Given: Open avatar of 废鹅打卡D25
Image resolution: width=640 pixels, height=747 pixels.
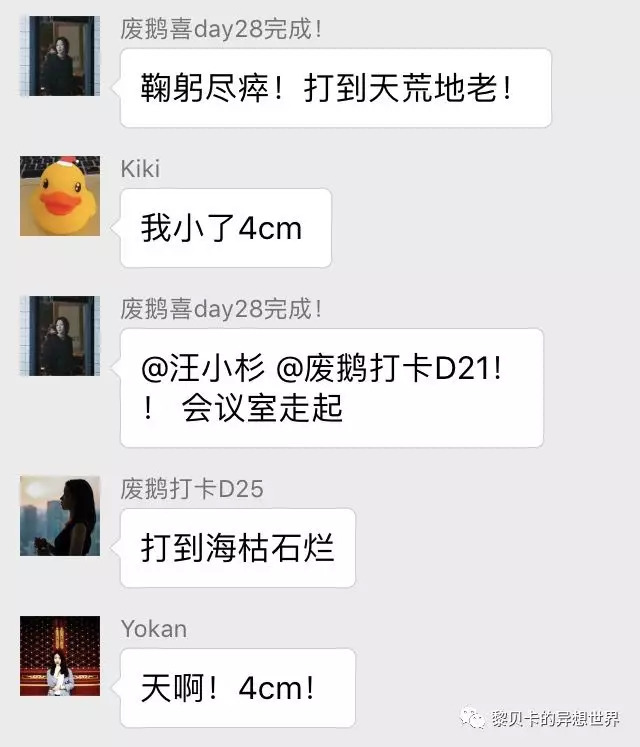Looking at the screenshot, I should pos(60,516).
